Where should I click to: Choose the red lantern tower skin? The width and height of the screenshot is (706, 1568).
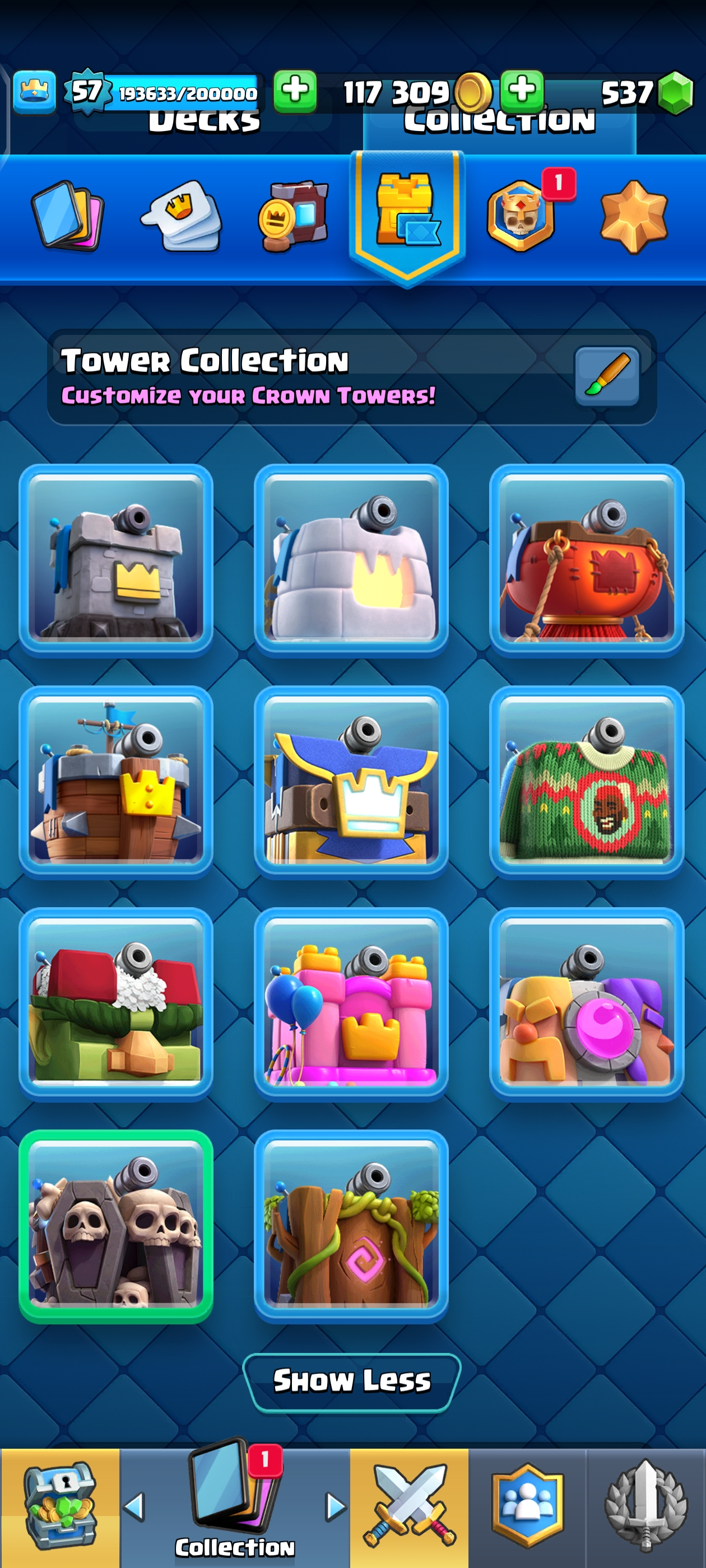(586, 560)
